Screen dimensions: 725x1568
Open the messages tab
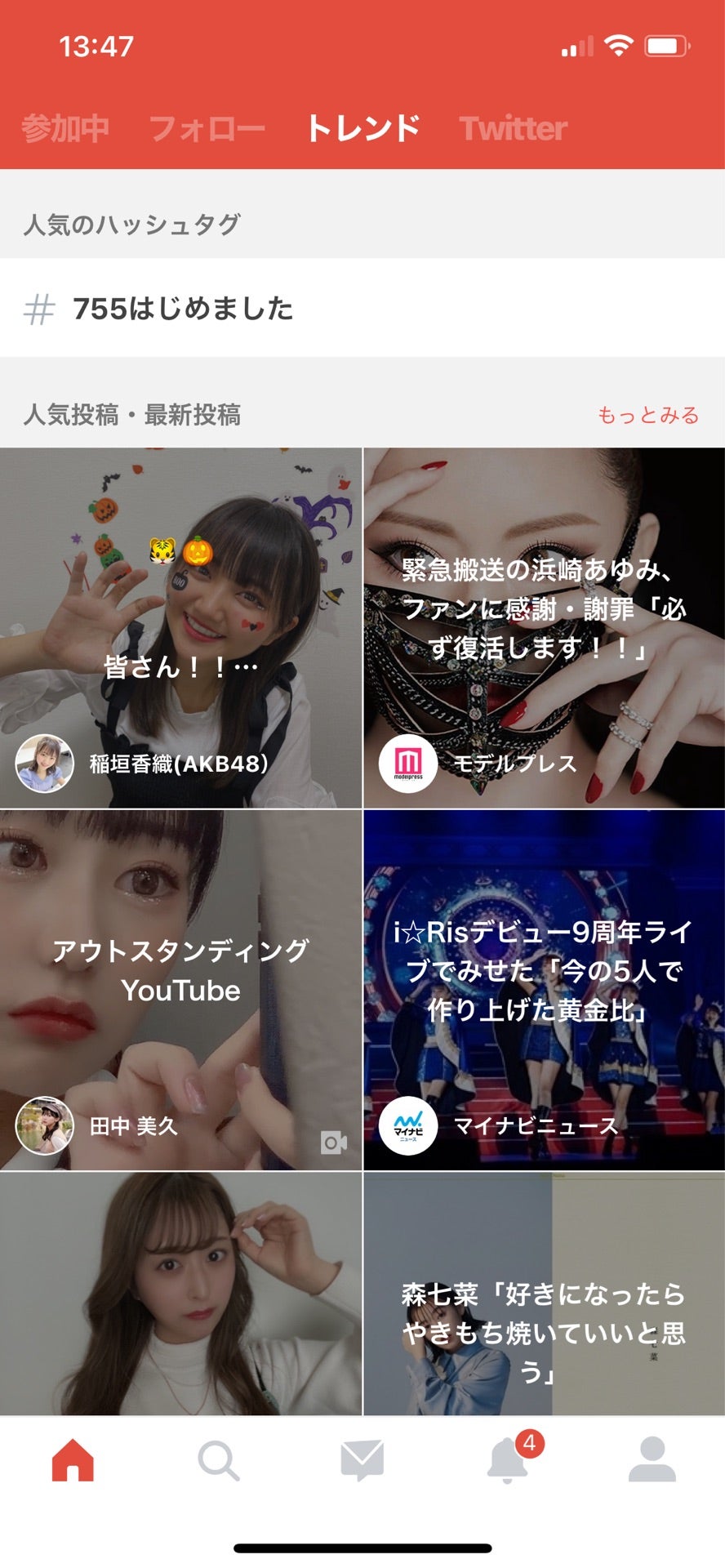[362, 1459]
